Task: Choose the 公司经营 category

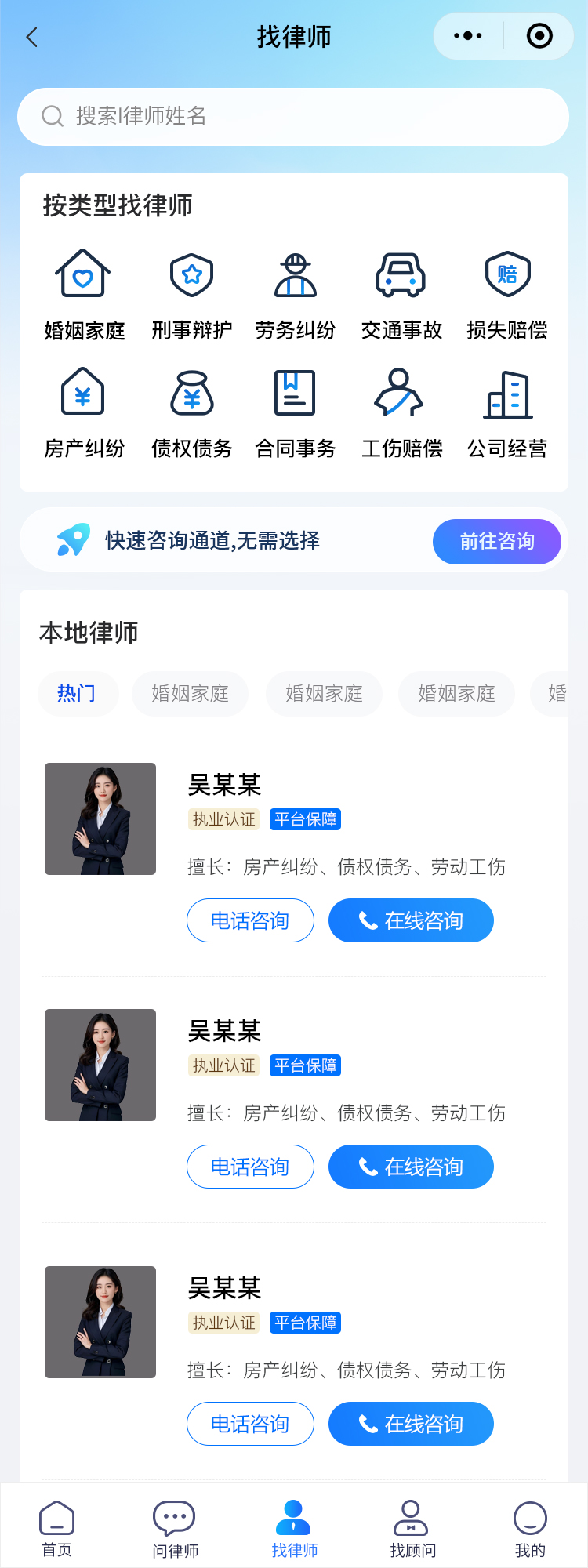Action: click(x=507, y=393)
